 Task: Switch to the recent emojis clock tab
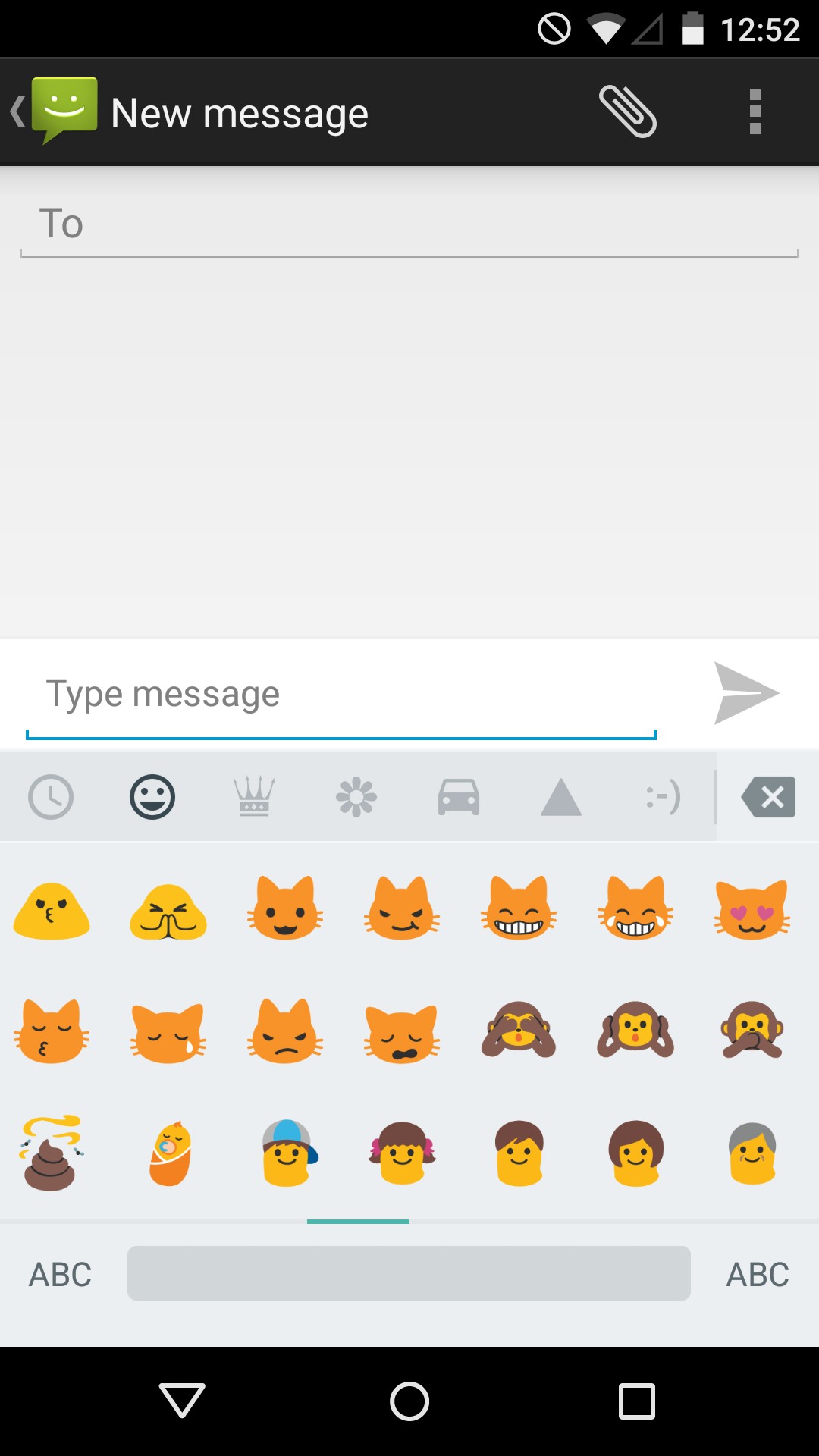pyautogui.click(x=51, y=797)
